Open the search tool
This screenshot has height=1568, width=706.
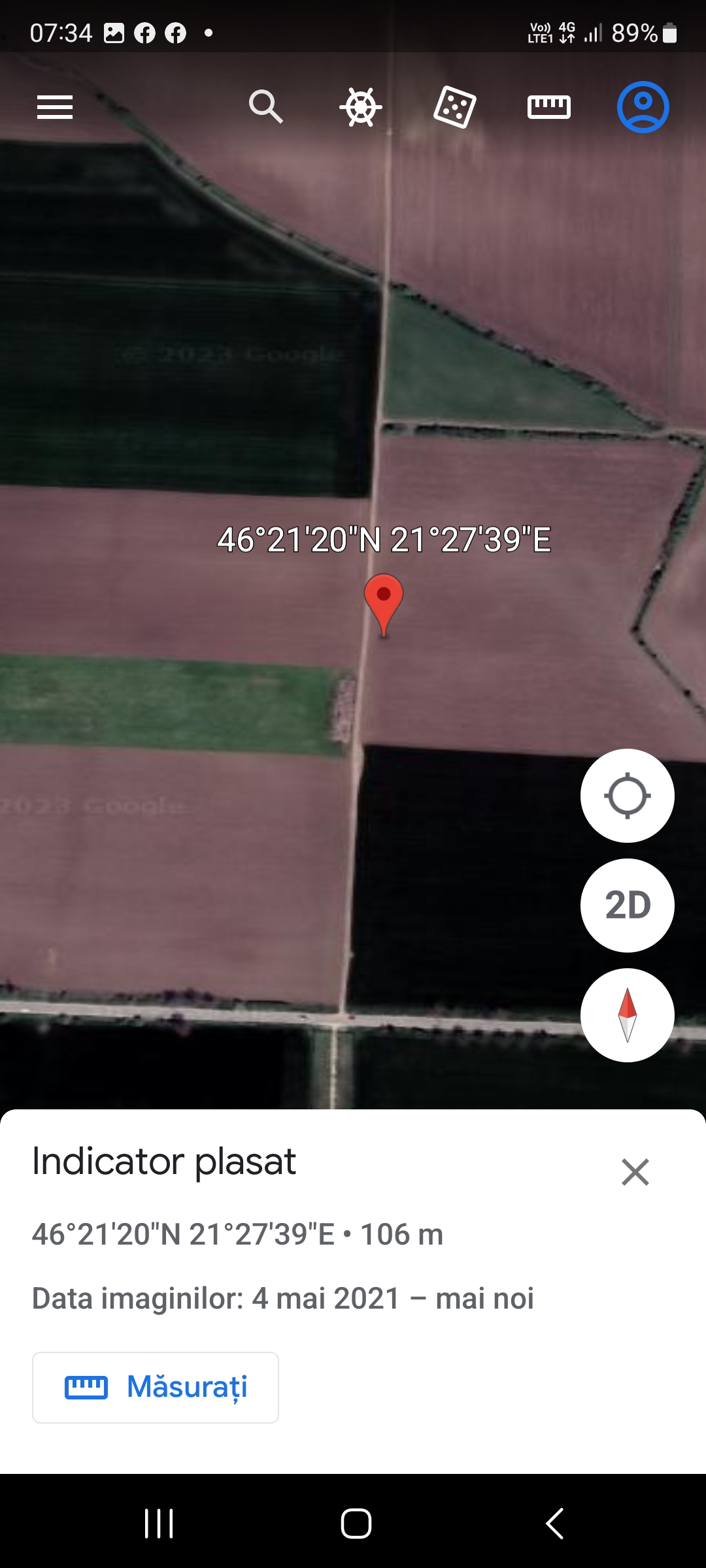pyautogui.click(x=265, y=106)
